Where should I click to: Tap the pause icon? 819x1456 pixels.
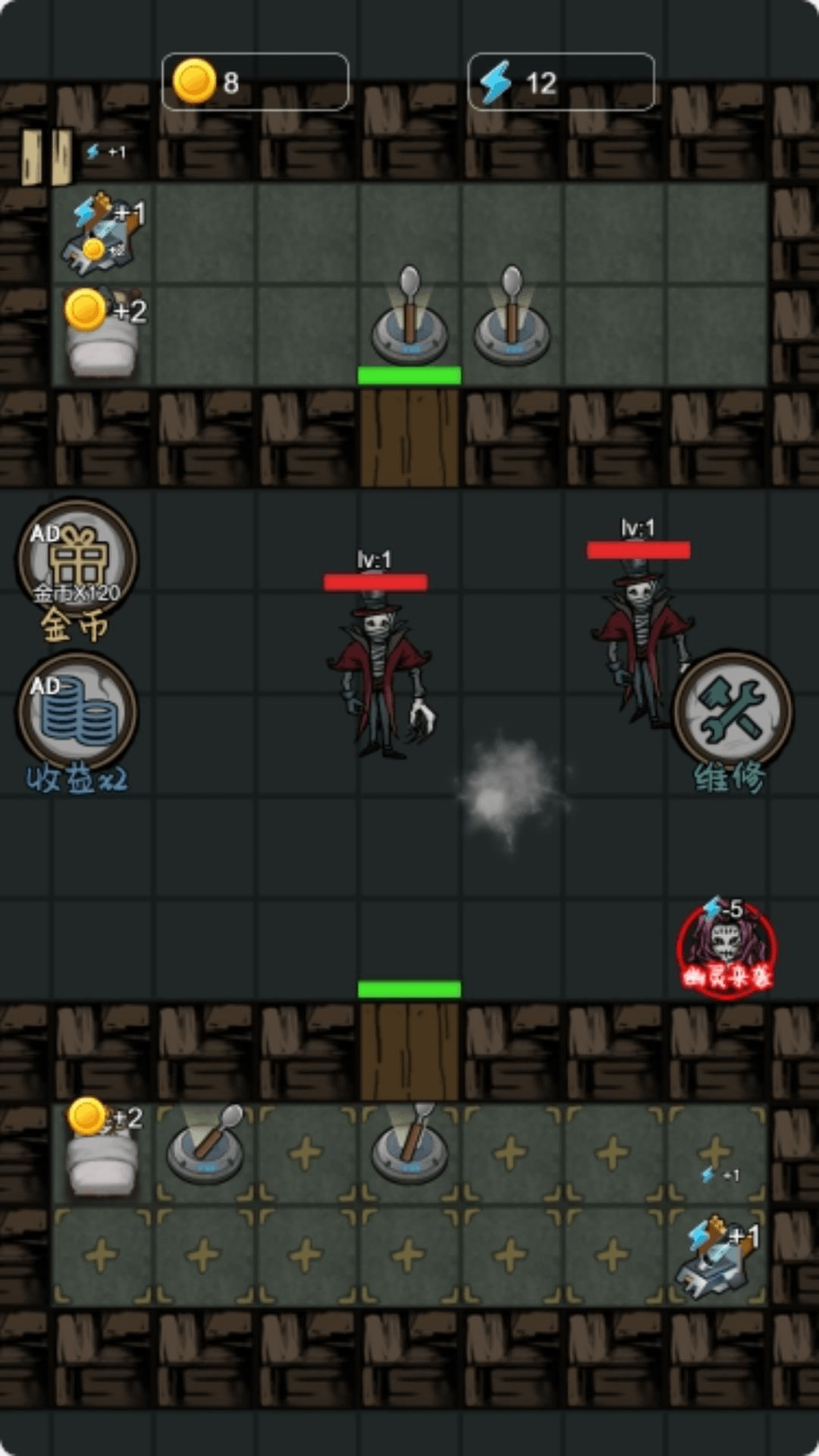46,157
